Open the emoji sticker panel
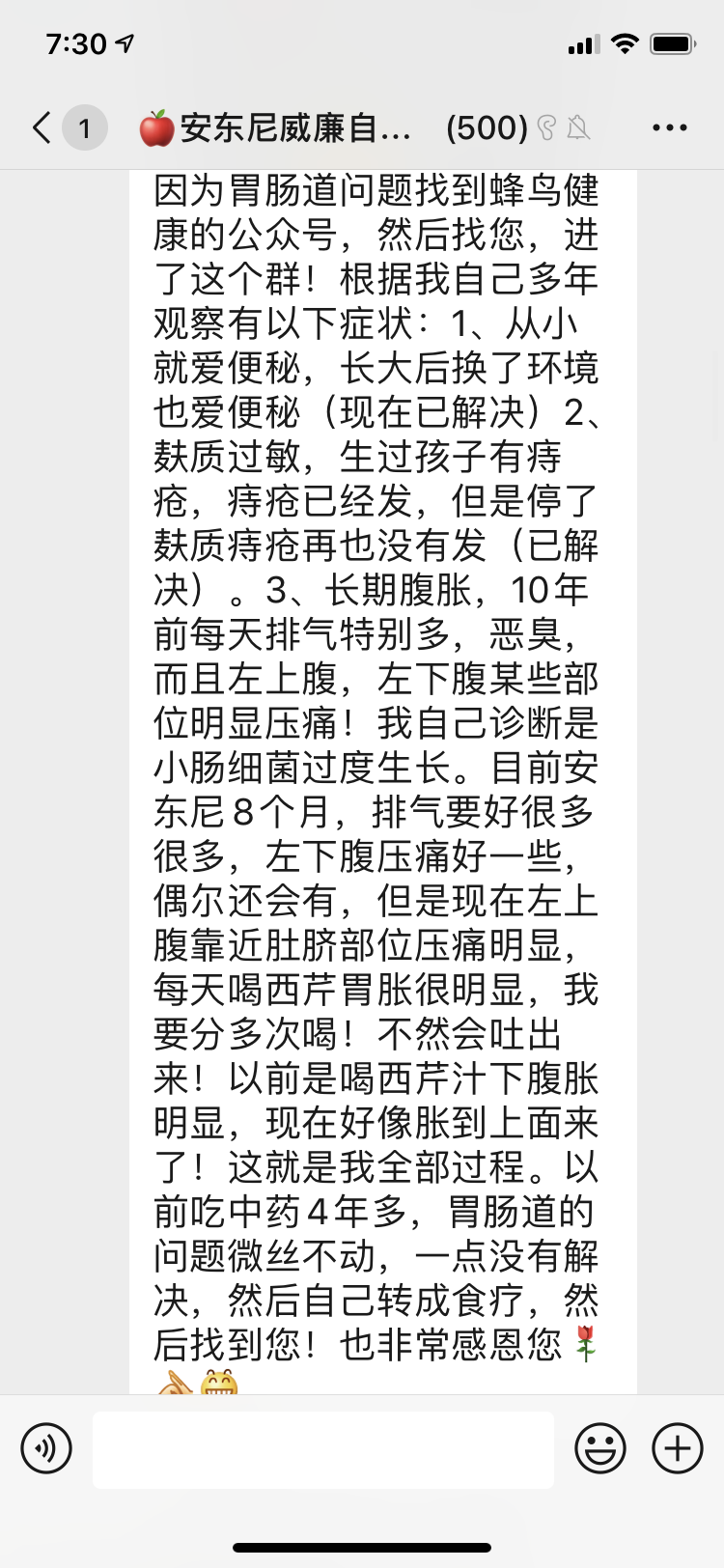 click(600, 1448)
